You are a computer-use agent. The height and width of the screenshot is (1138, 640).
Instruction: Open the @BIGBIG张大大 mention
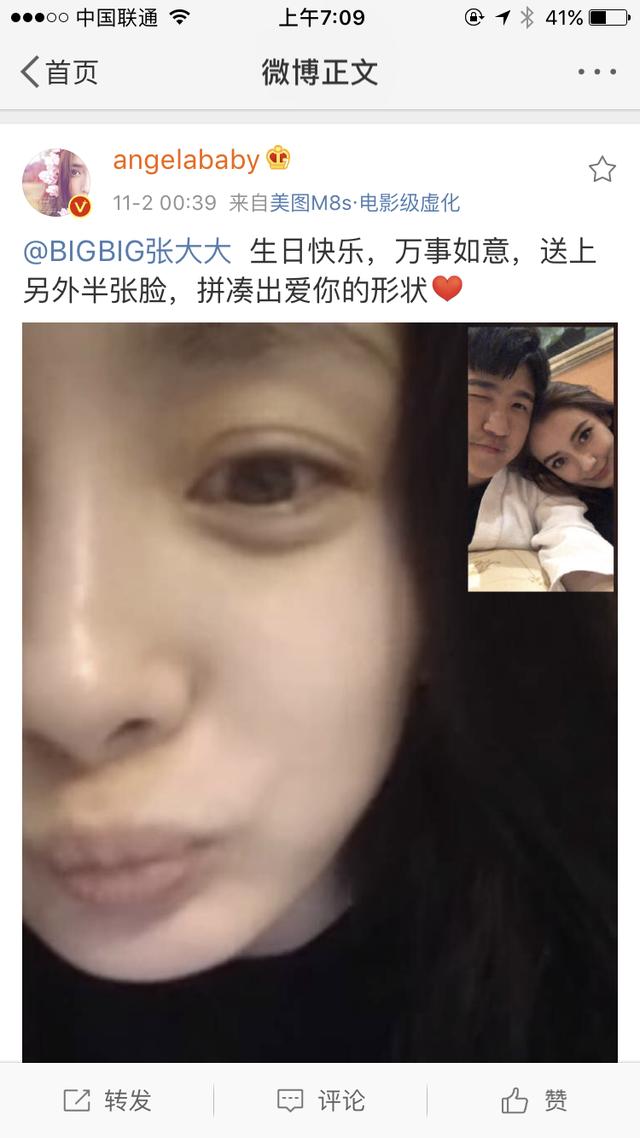(x=127, y=250)
